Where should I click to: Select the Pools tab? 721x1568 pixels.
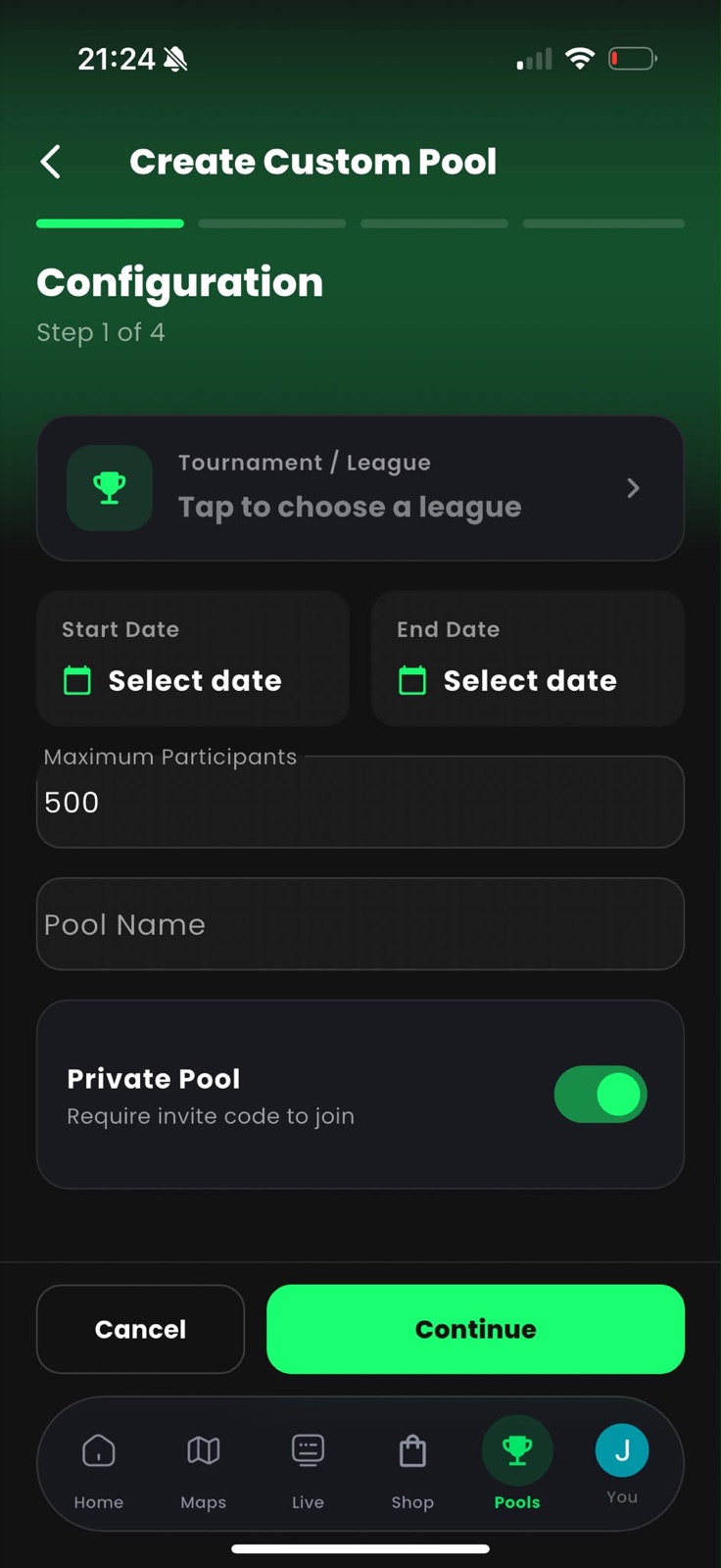(x=517, y=1467)
